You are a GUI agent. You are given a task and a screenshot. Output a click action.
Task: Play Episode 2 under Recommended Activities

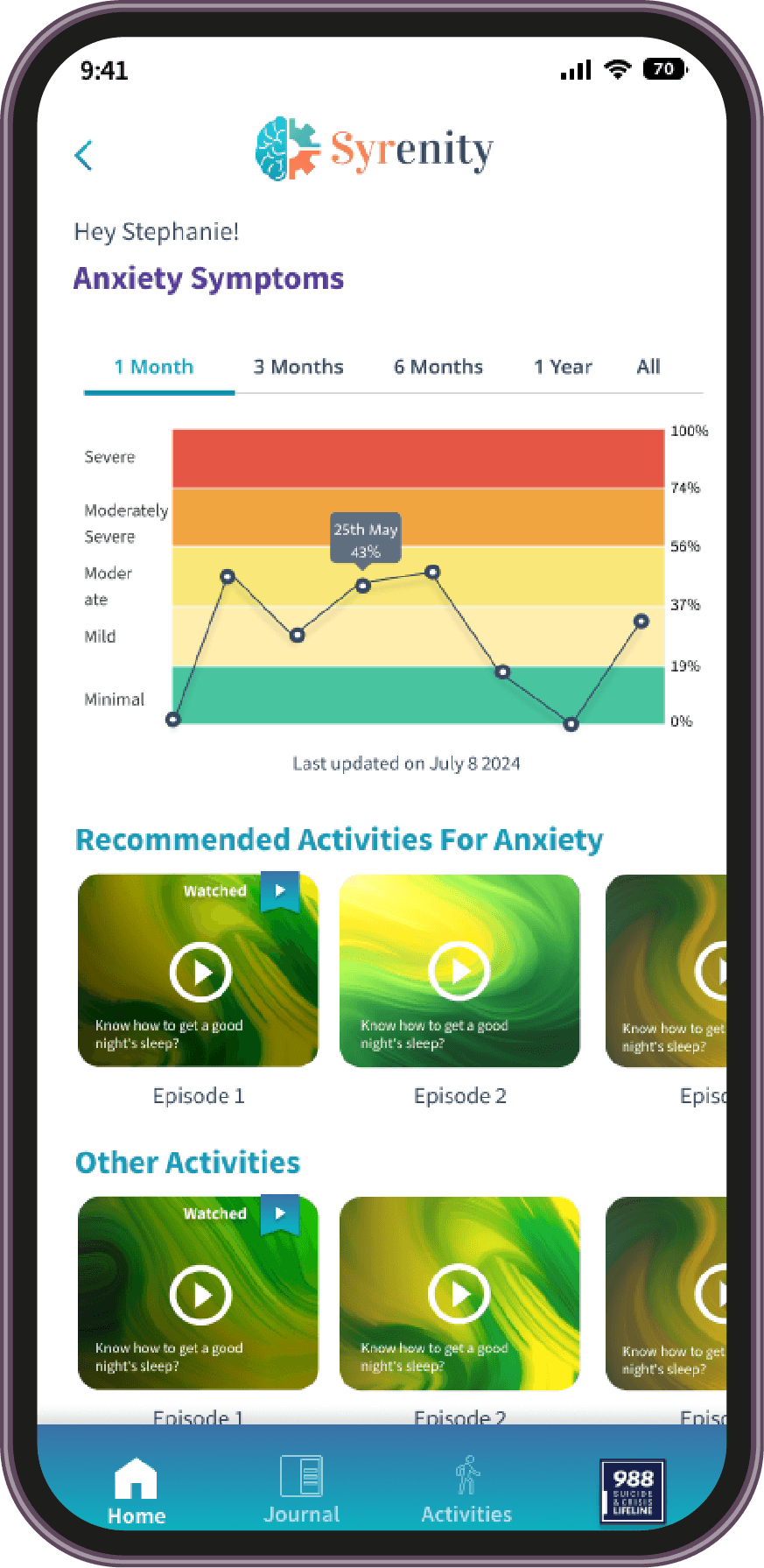pos(459,972)
